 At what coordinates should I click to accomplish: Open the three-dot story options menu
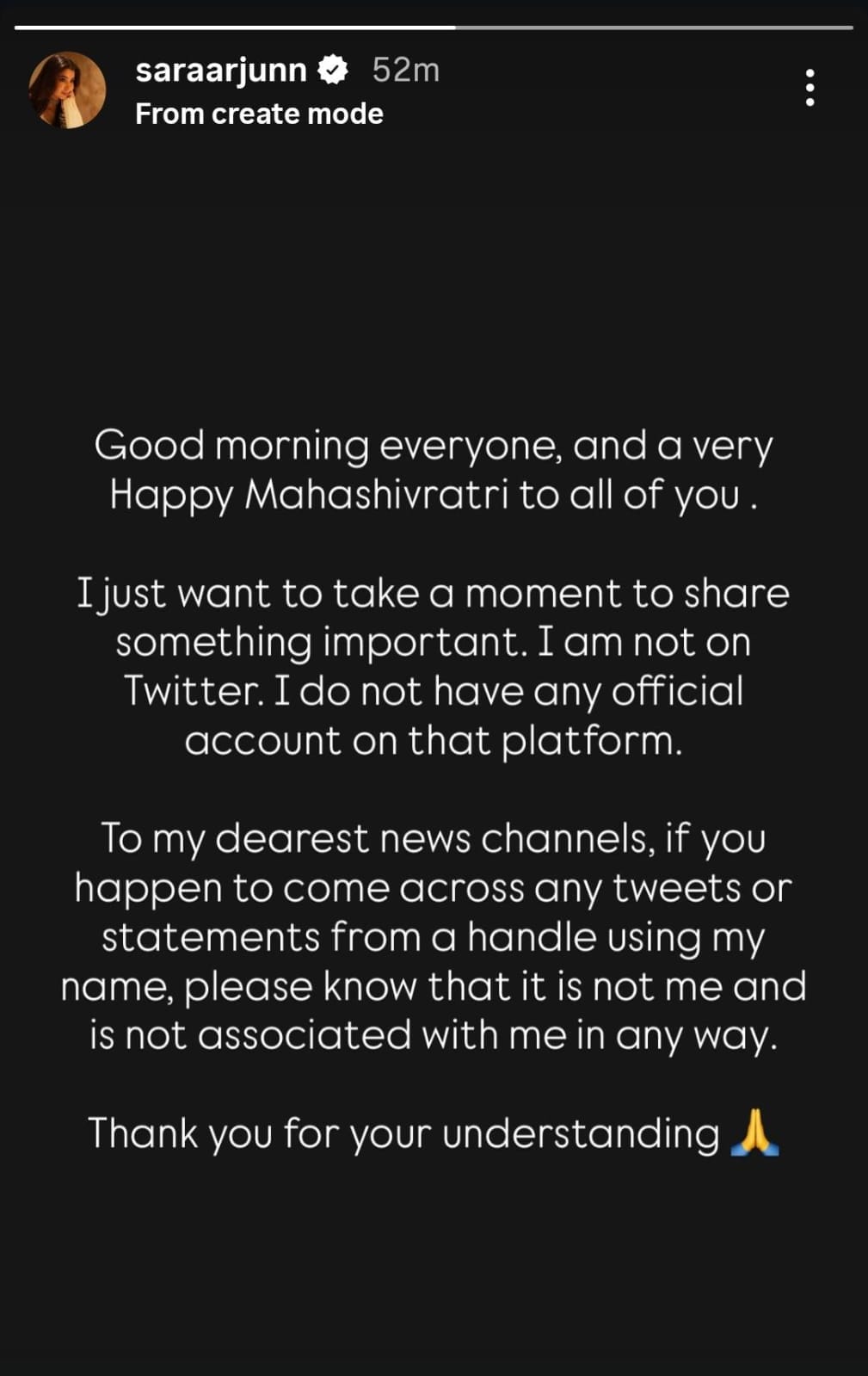[810, 88]
